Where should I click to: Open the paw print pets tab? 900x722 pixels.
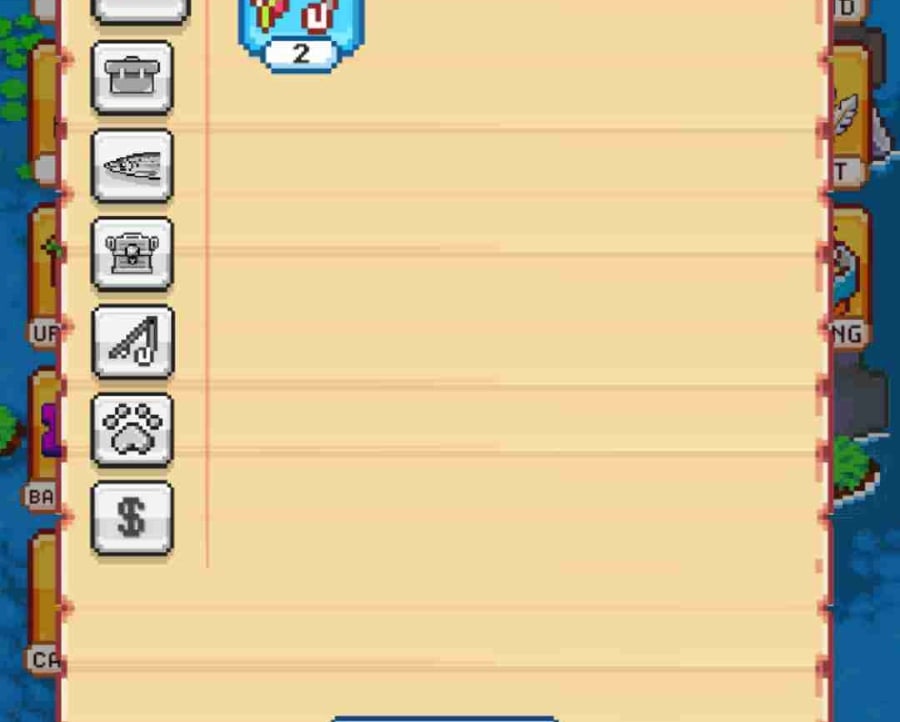click(x=132, y=429)
